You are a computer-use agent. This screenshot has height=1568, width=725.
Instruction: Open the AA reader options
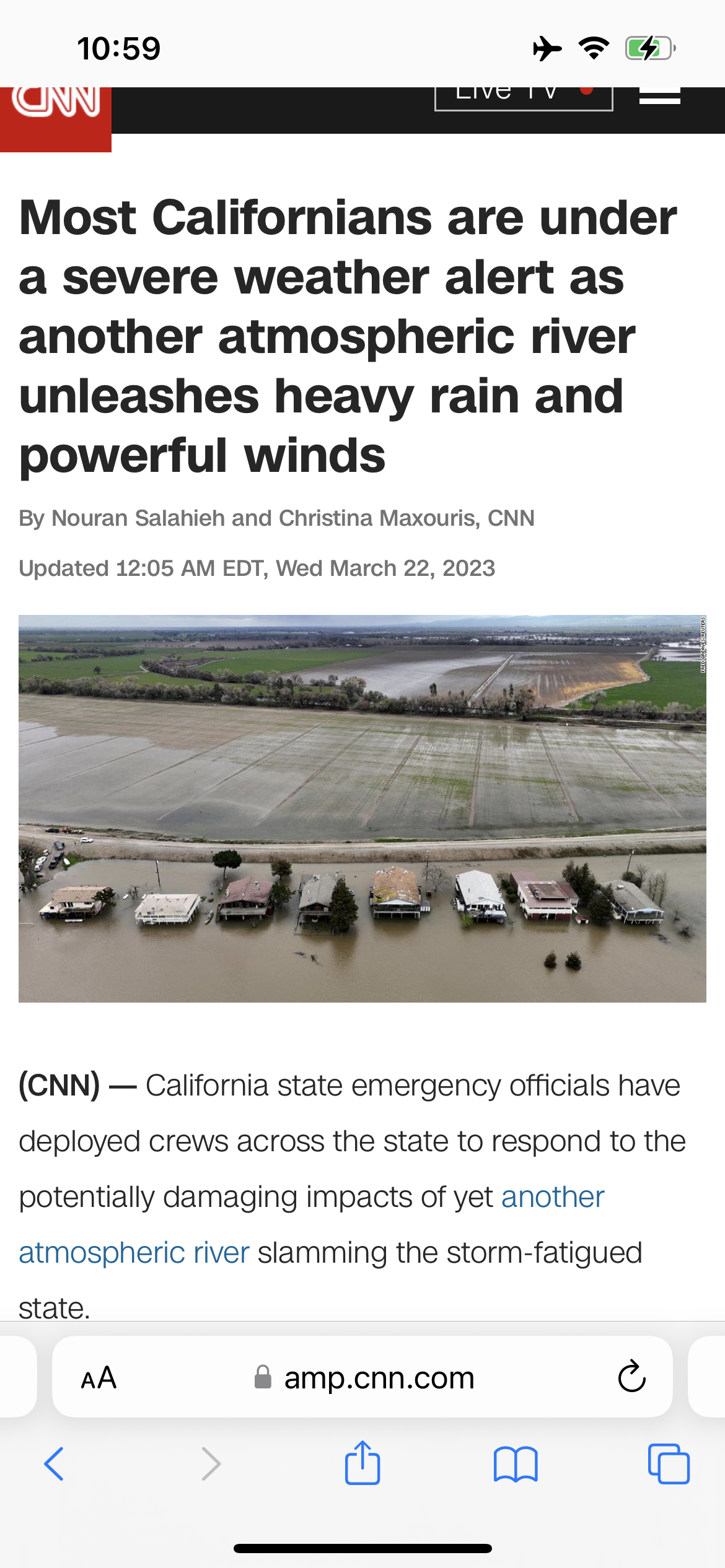[x=99, y=1378]
